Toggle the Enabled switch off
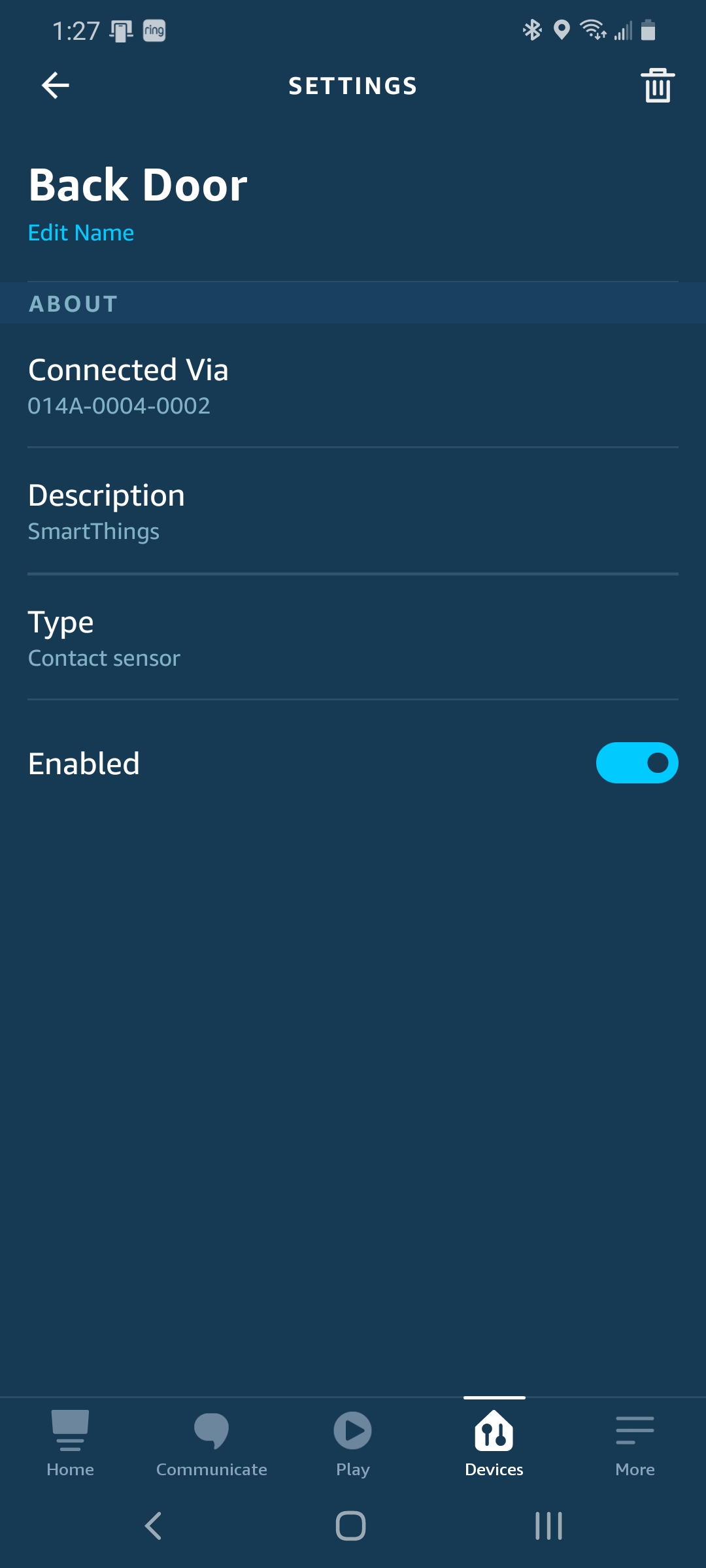The width and height of the screenshot is (706, 1568). 637,762
